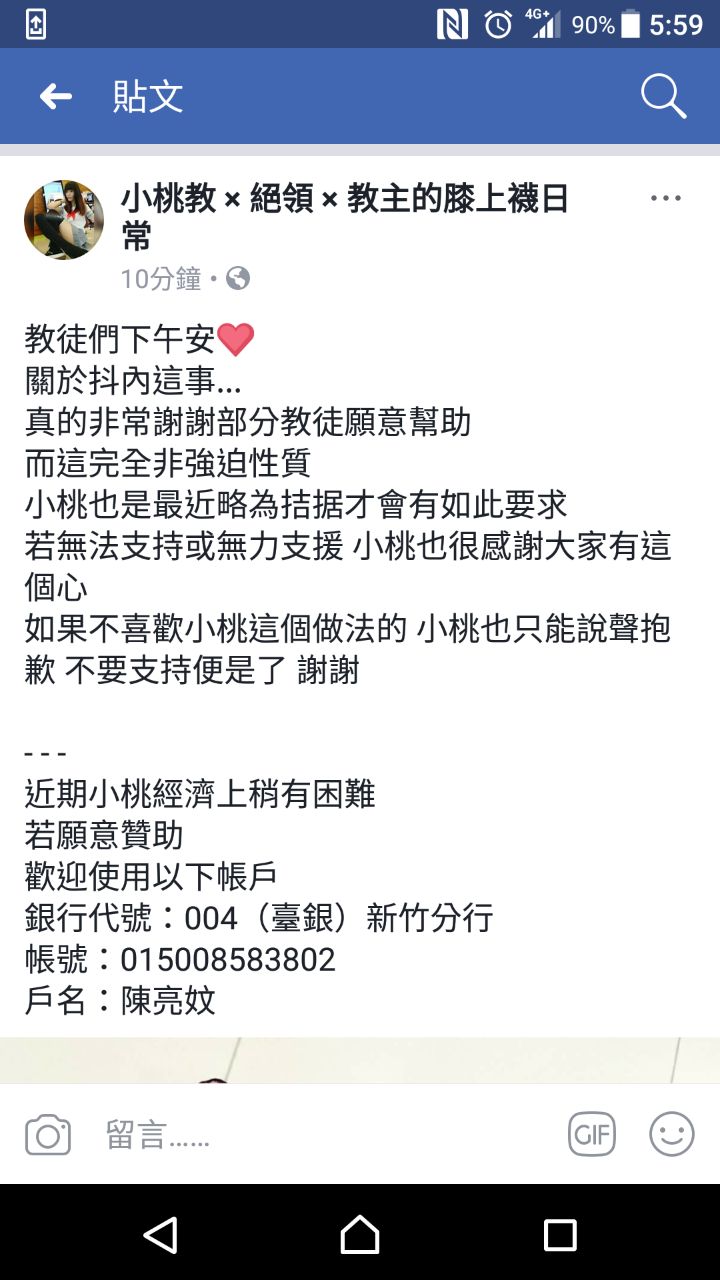Open the 小桃教 page profile picture
Screen dimensions: 720x1280
tap(64, 220)
